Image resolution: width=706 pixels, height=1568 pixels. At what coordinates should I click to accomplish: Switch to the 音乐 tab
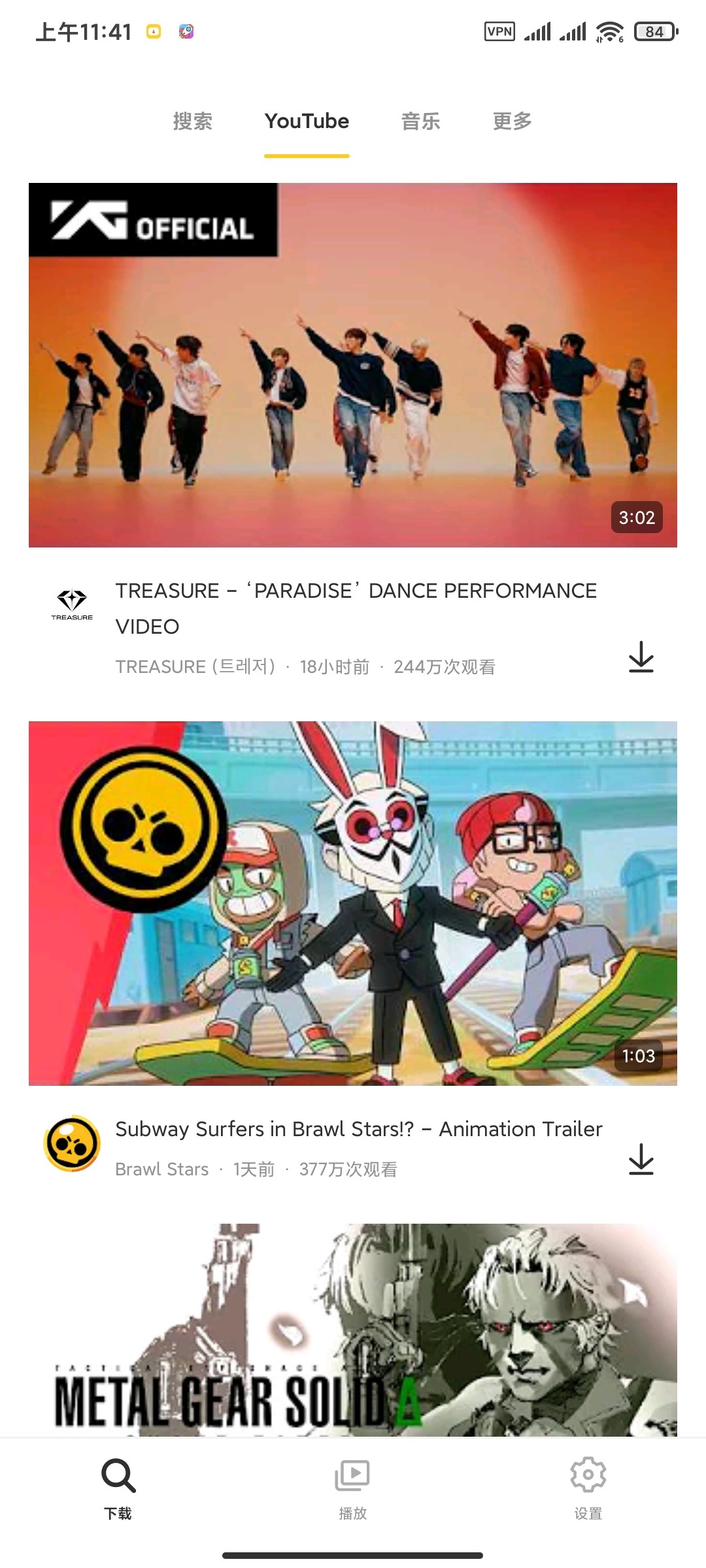(x=420, y=122)
